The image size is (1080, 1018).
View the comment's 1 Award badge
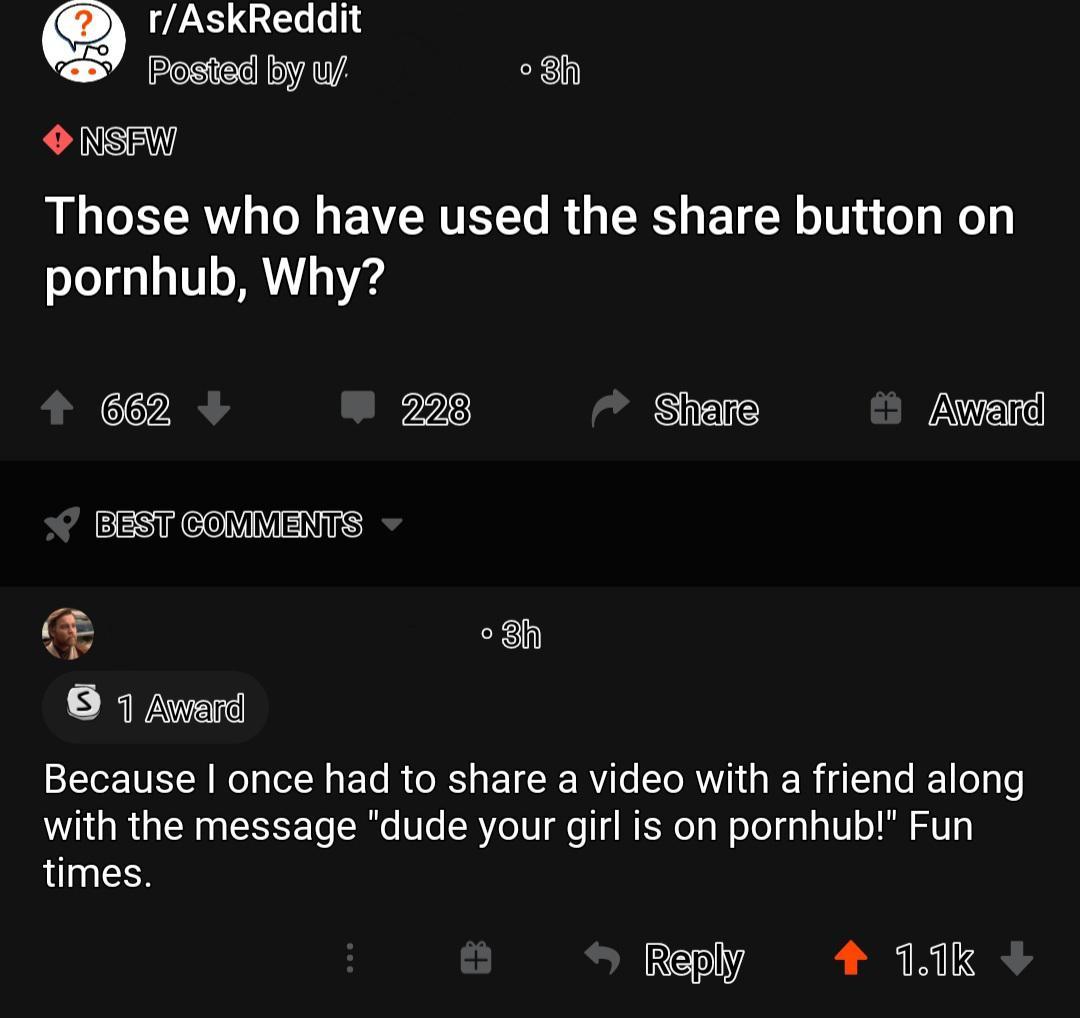[155, 708]
